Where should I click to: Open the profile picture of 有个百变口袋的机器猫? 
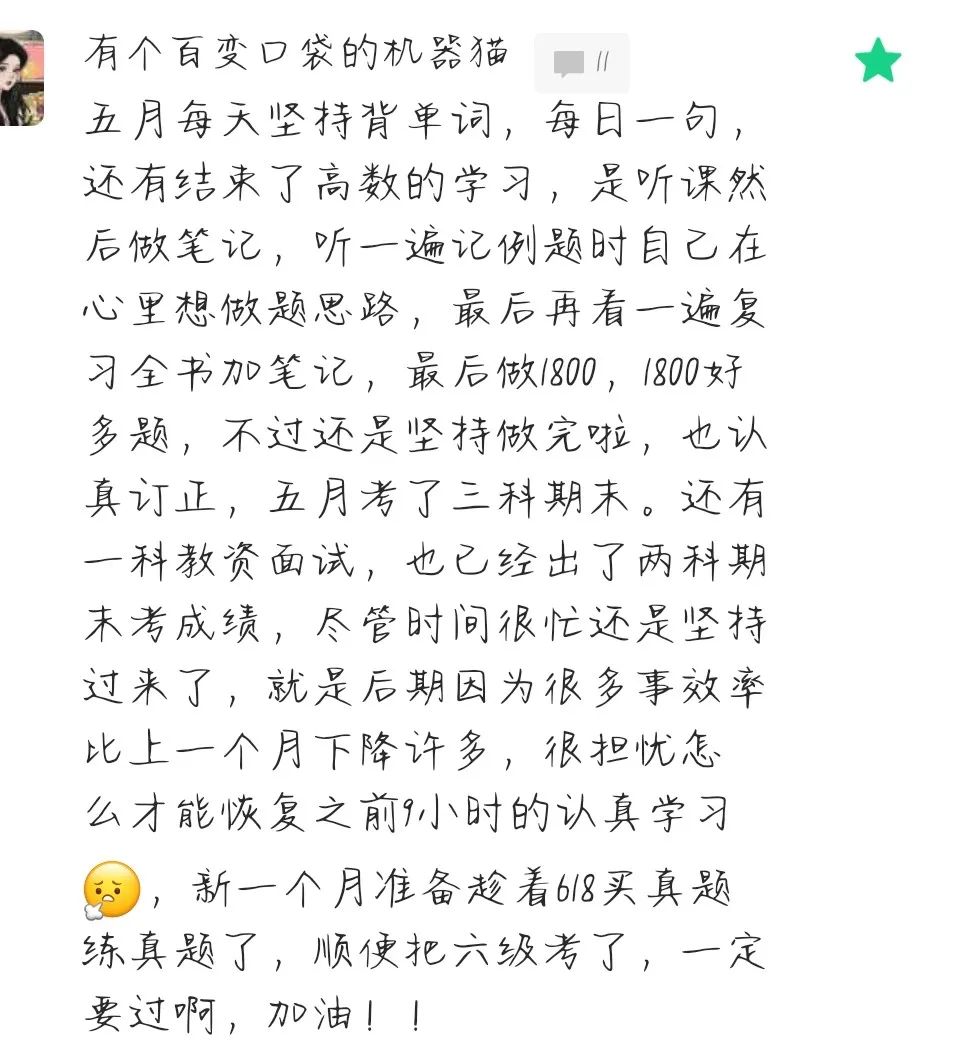(21, 77)
